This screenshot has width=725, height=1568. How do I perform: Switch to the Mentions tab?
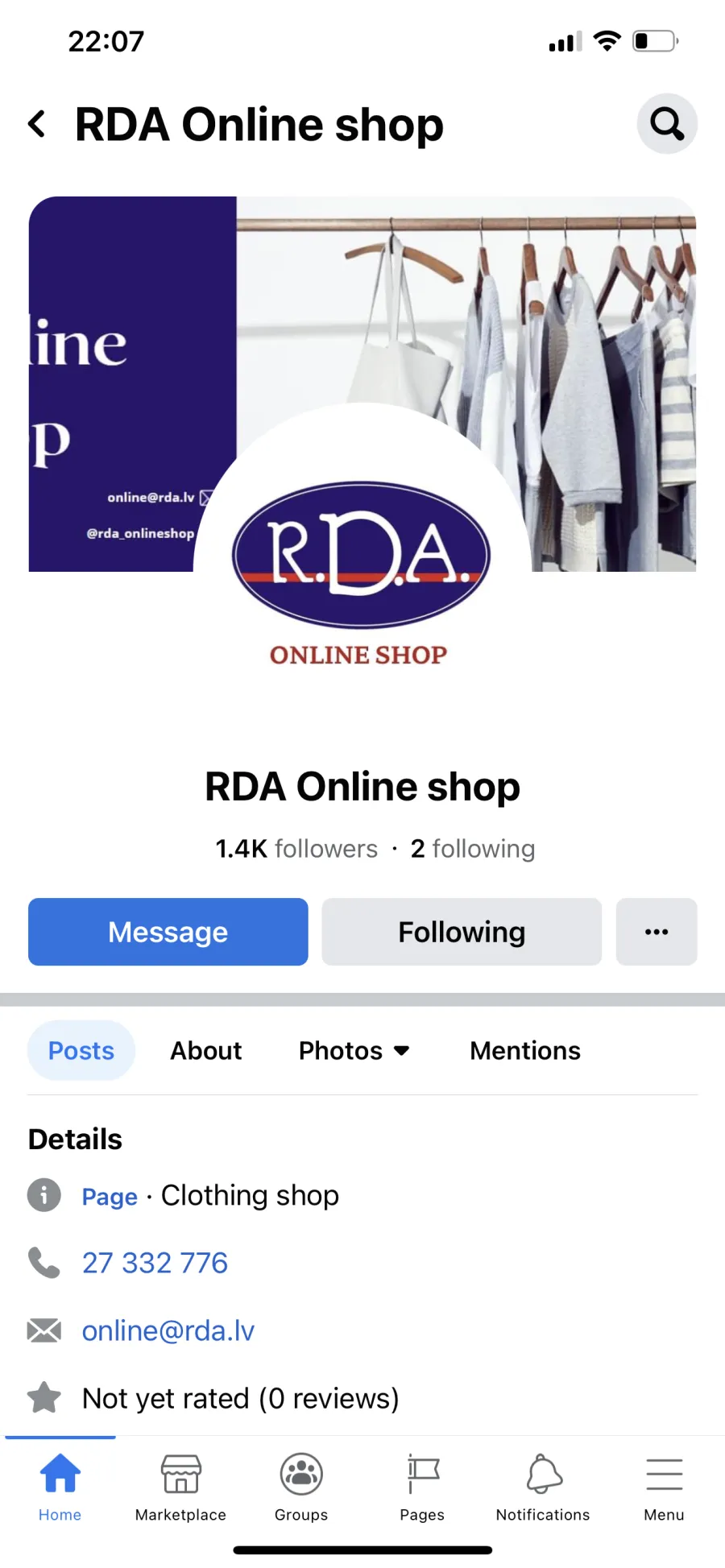(x=525, y=1050)
